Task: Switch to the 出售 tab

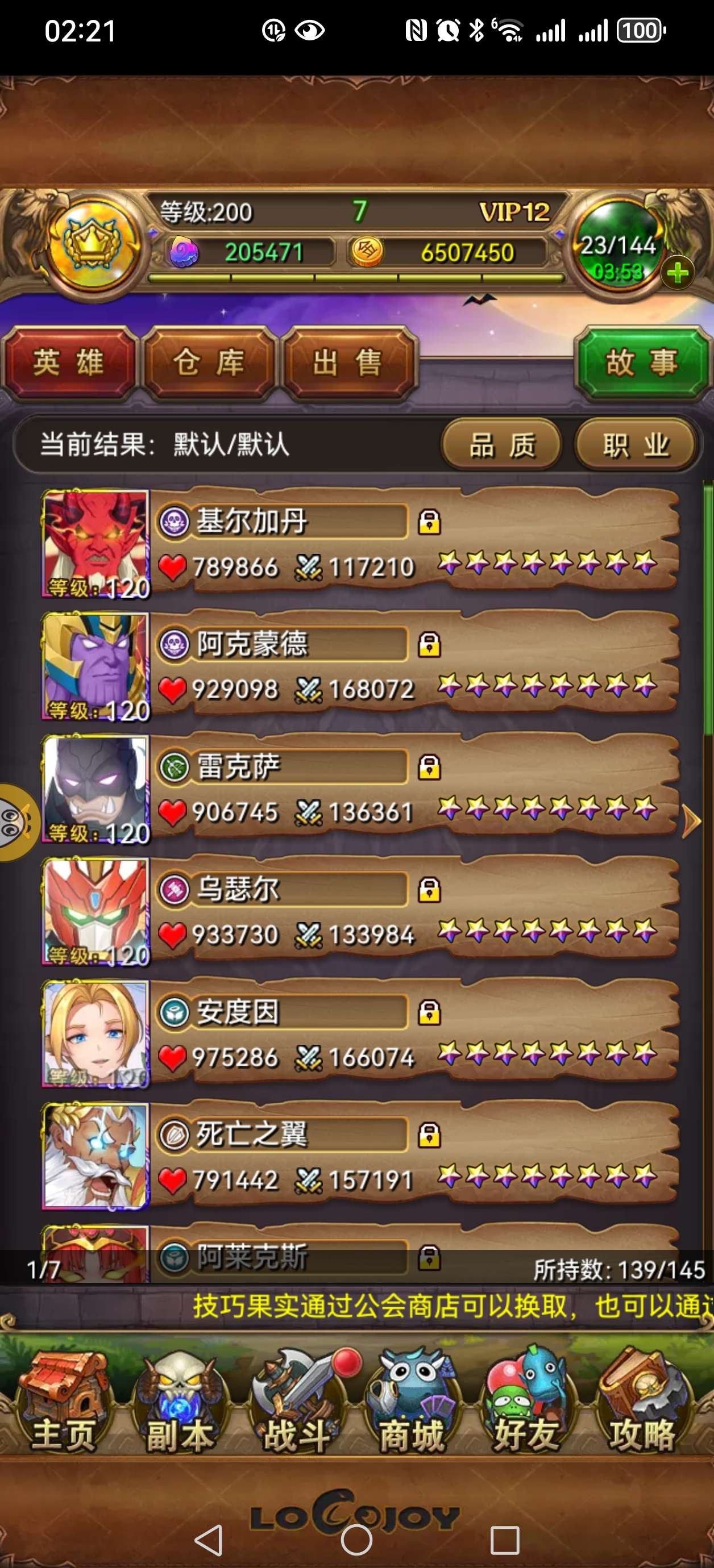Action: pyautogui.click(x=348, y=364)
